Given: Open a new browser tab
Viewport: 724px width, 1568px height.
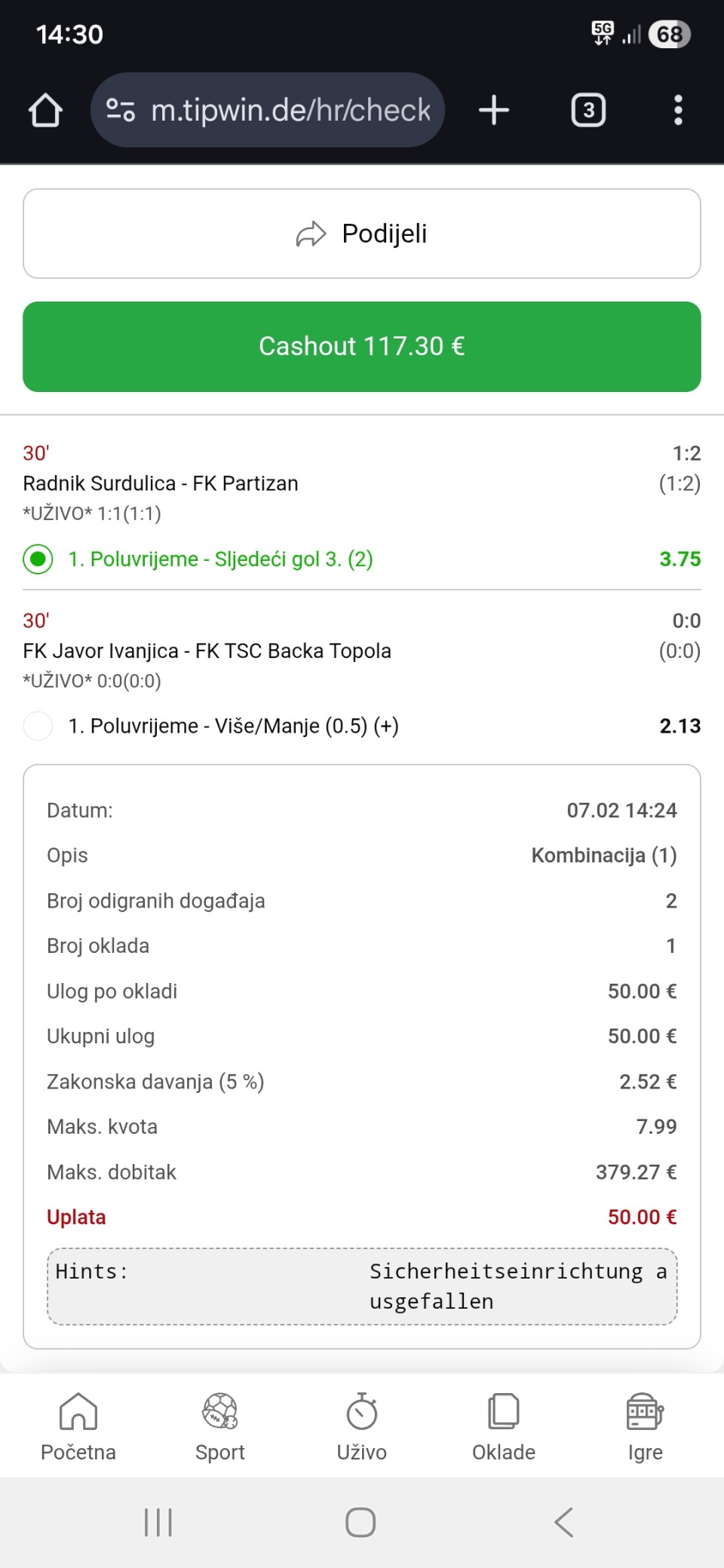Looking at the screenshot, I should pos(494,110).
